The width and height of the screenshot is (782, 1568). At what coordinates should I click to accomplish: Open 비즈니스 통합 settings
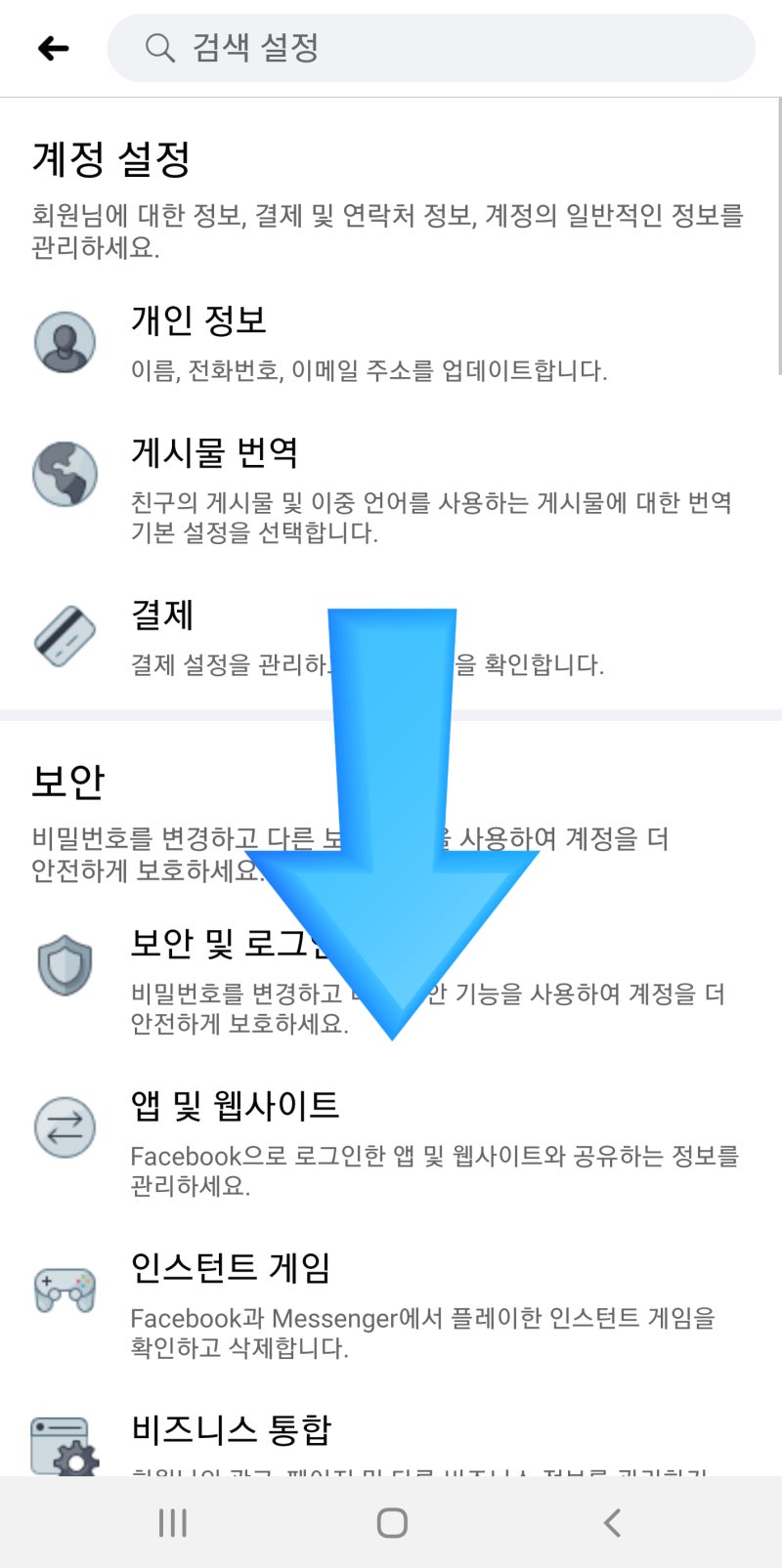(391, 1442)
